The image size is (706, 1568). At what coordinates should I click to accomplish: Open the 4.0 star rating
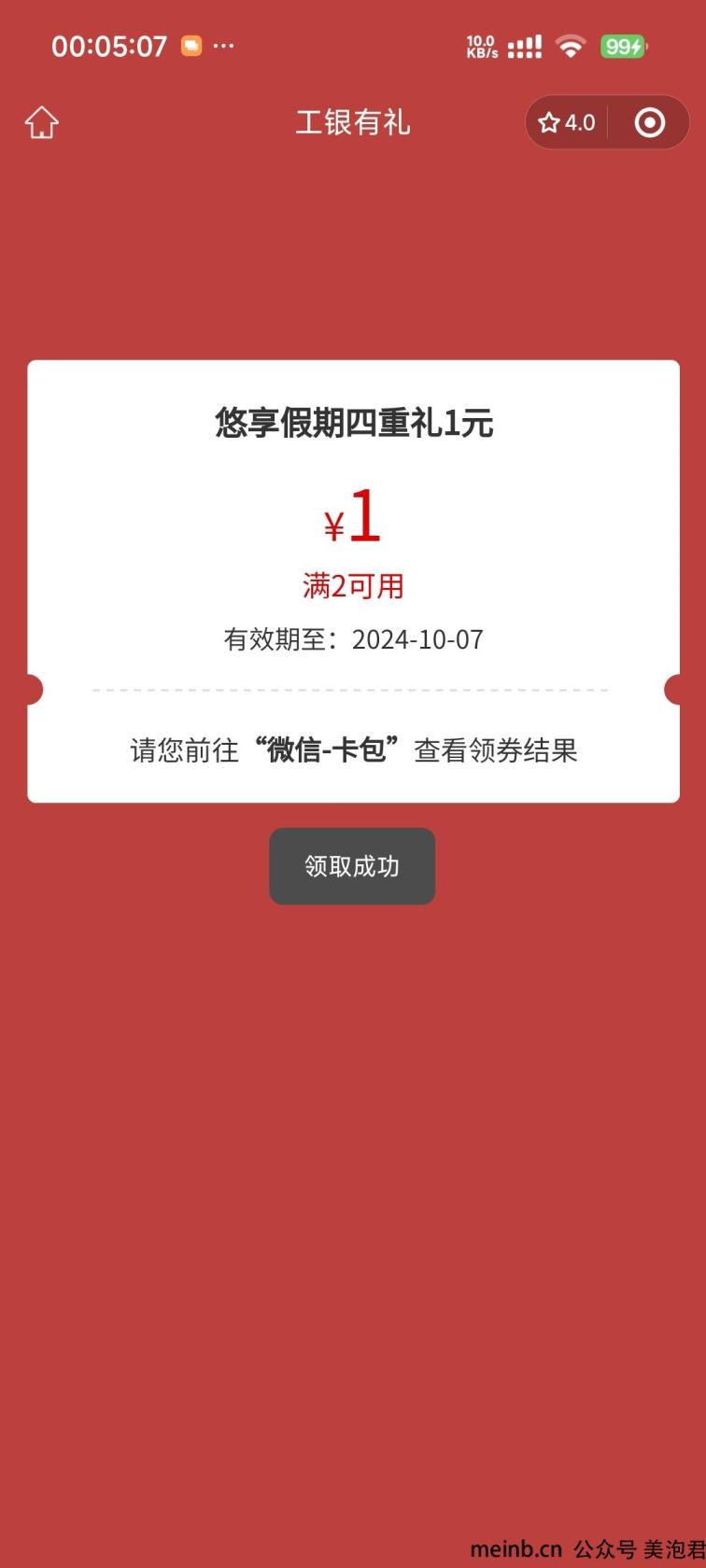click(x=567, y=122)
